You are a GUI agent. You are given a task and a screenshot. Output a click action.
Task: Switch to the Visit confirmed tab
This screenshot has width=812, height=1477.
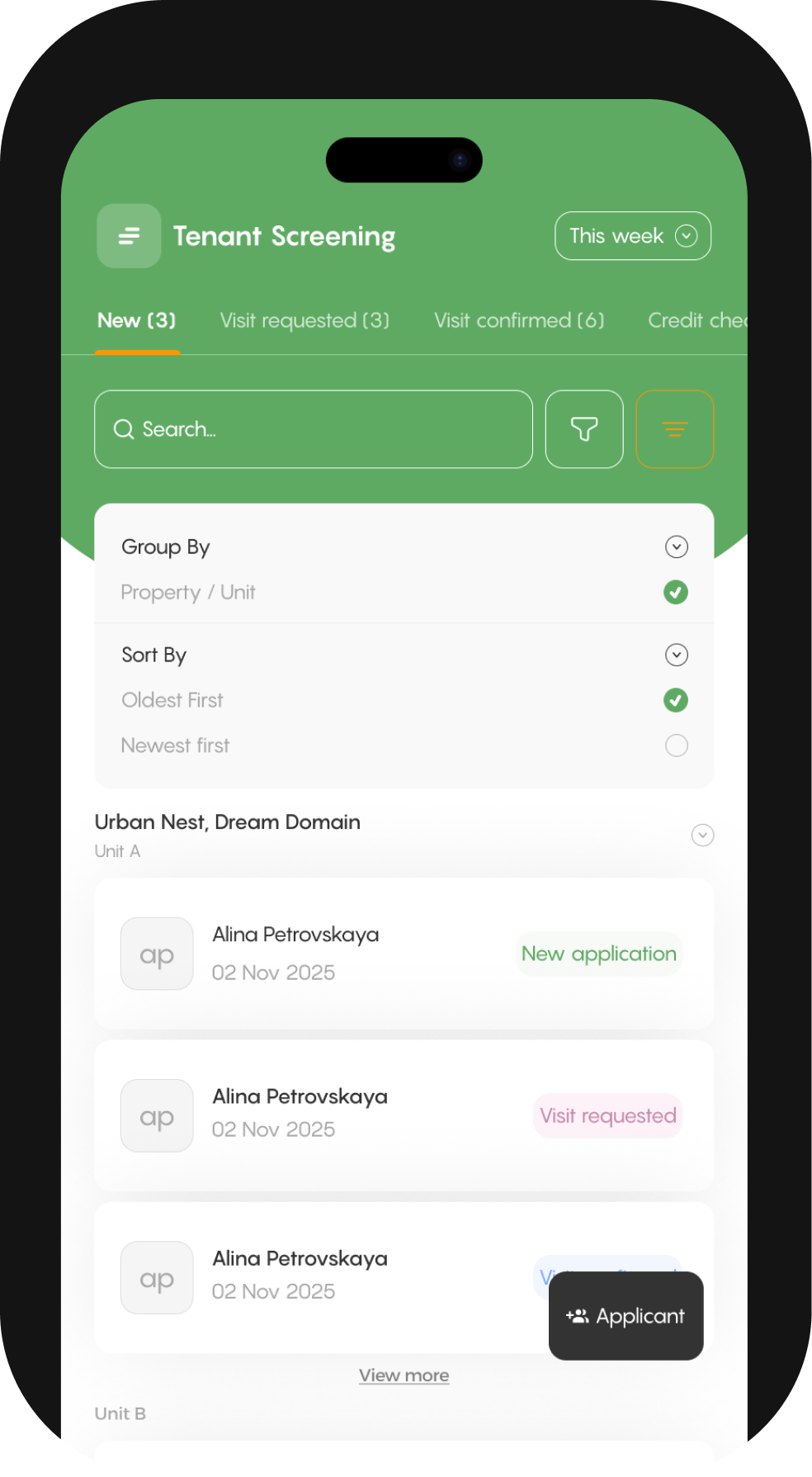[519, 320]
